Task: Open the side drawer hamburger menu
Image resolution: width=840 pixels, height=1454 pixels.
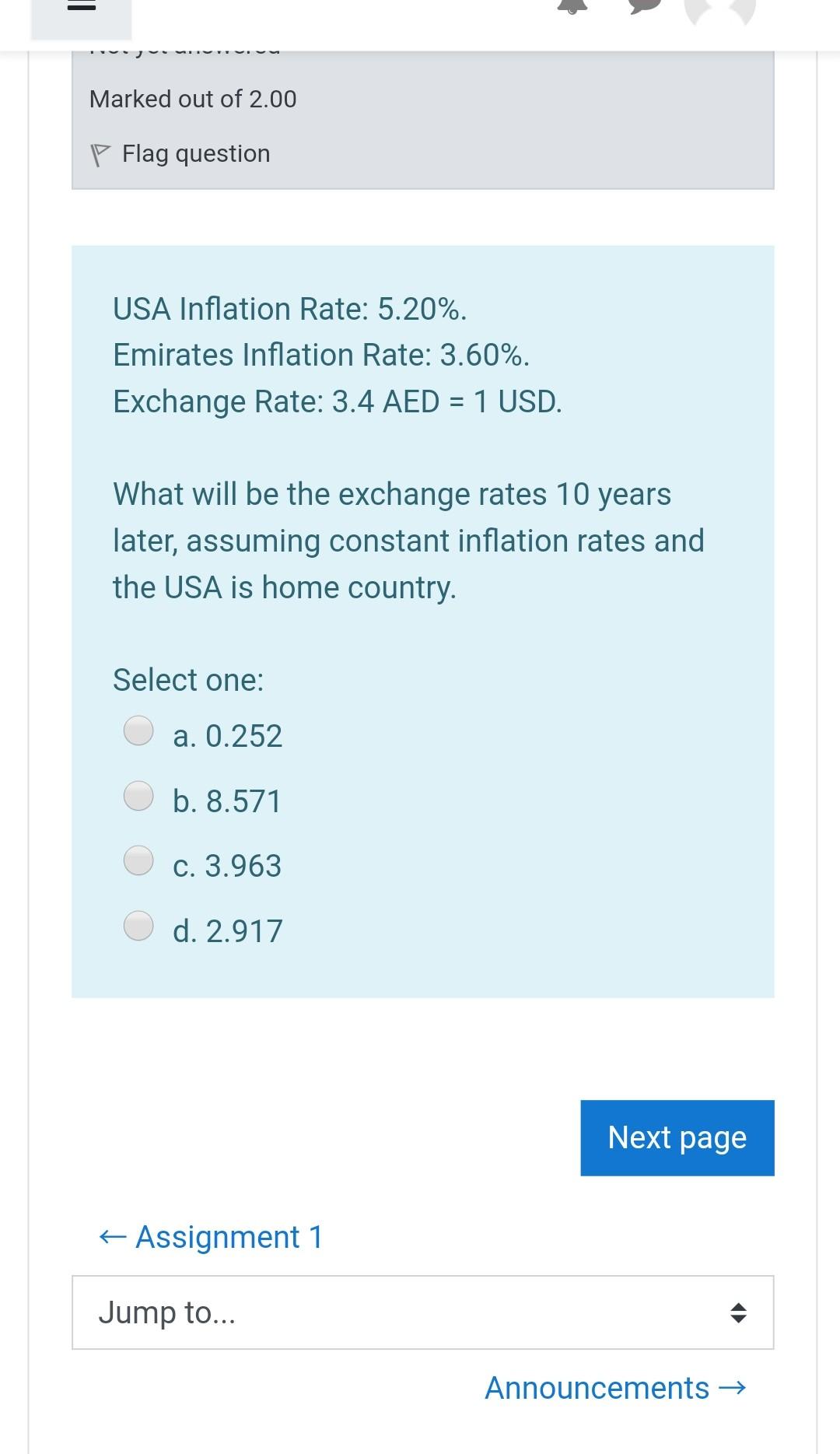Action: click(x=81, y=8)
